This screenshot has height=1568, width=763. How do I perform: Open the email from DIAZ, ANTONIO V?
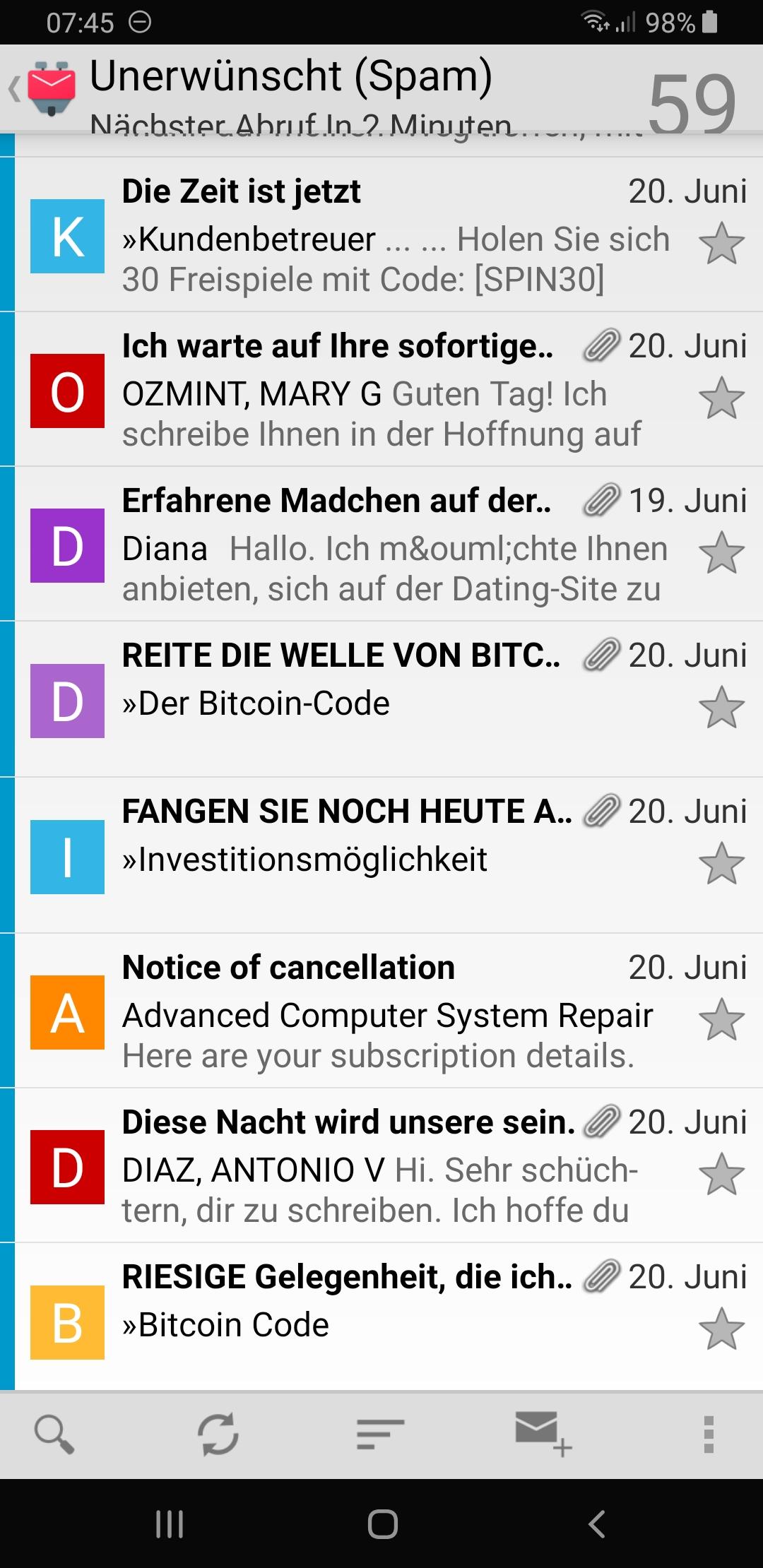click(389, 1165)
